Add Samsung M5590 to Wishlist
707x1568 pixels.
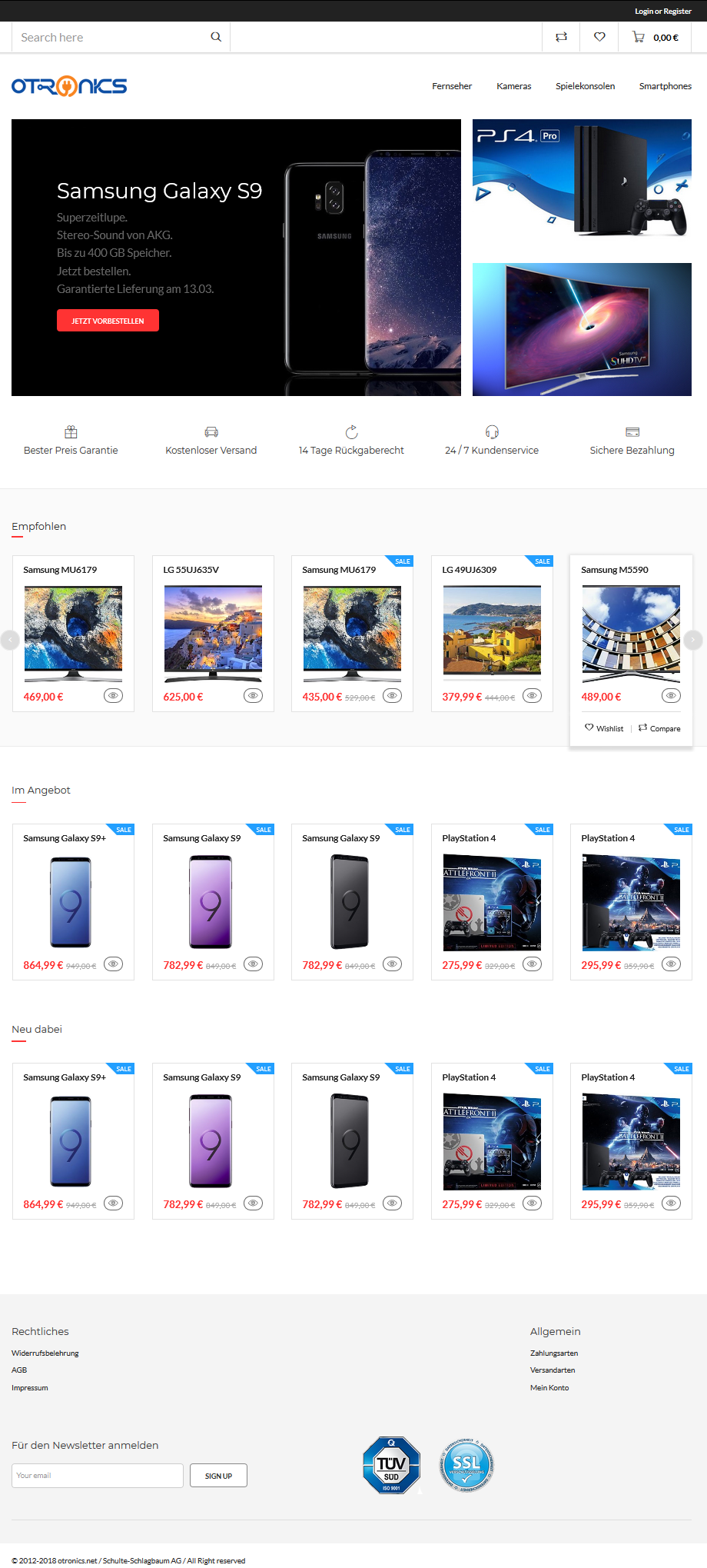pyautogui.click(x=604, y=728)
